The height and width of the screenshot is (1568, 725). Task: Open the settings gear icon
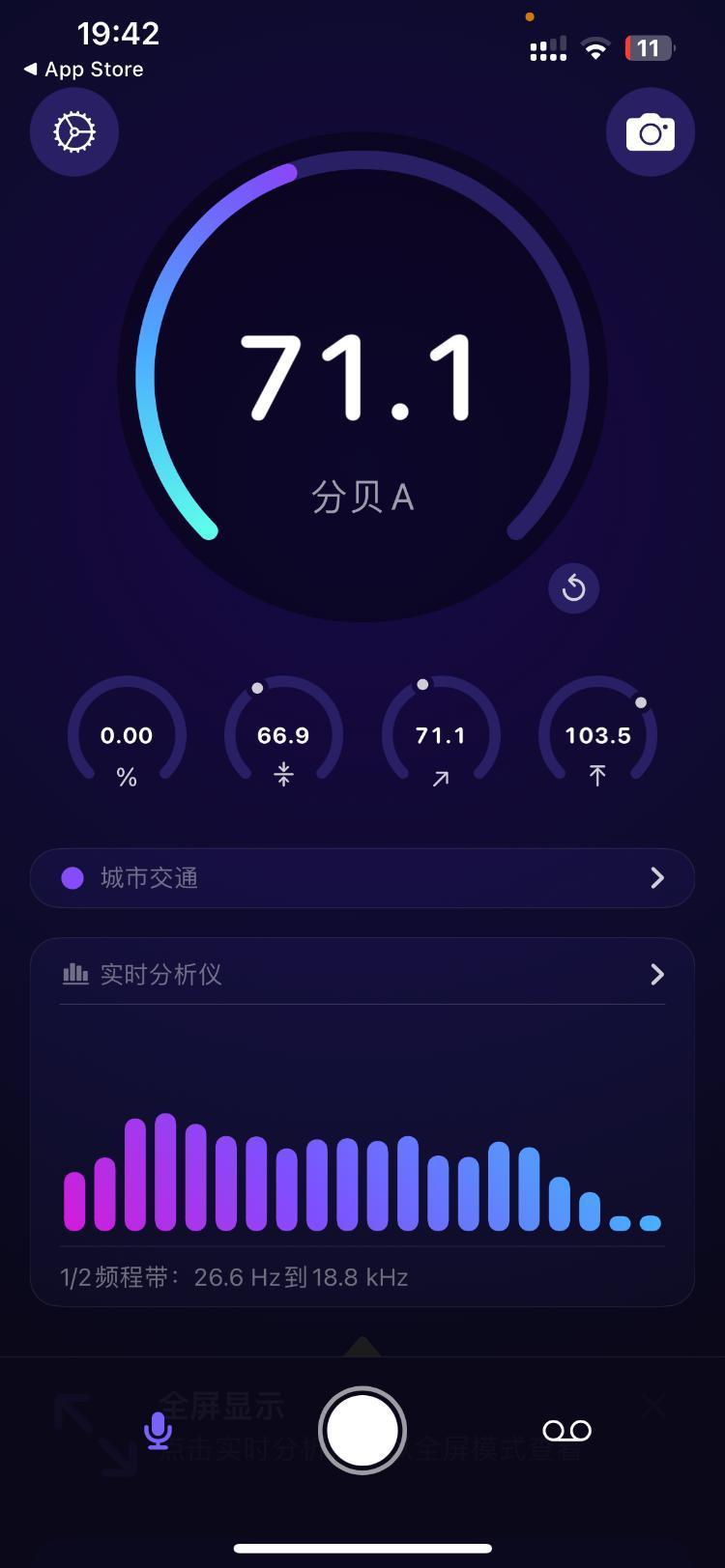click(x=74, y=132)
